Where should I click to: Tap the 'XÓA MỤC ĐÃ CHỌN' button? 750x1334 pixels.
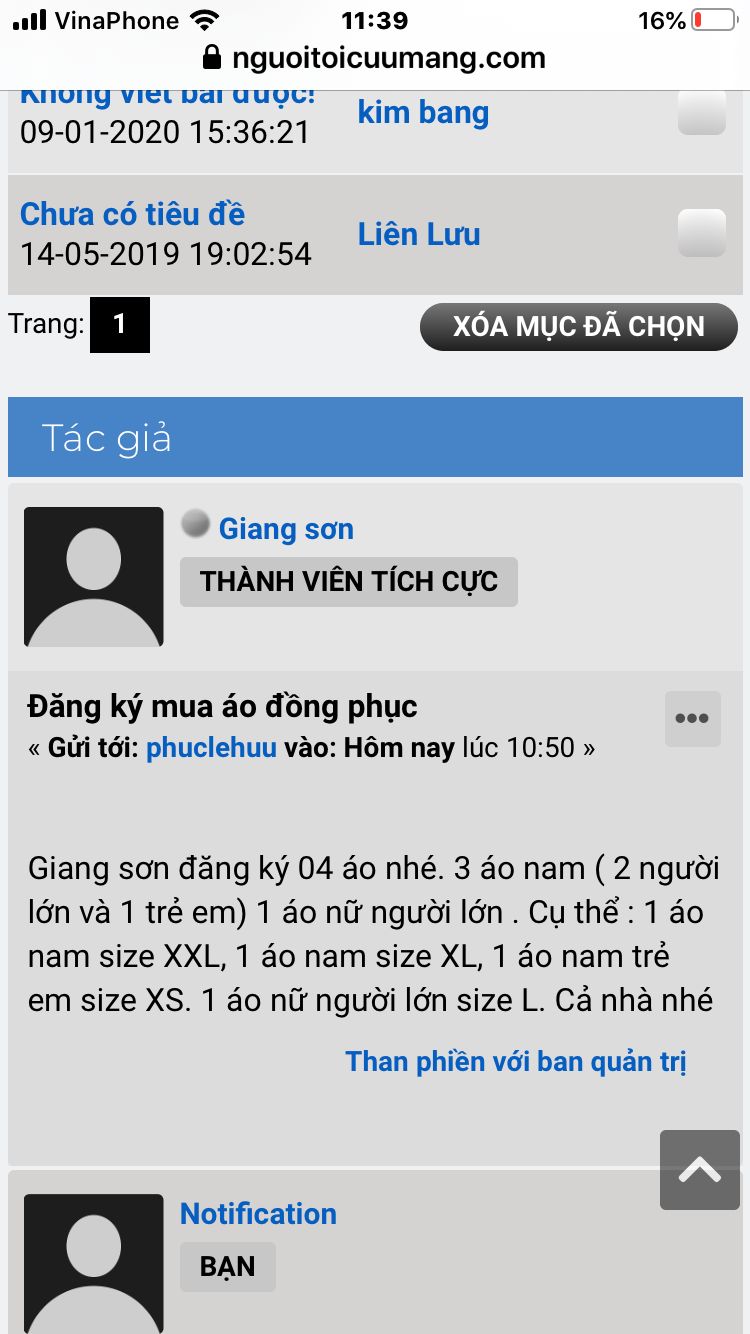pos(578,327)
